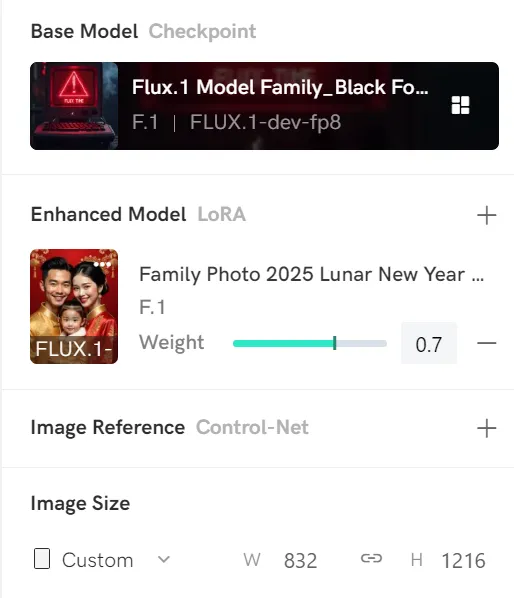Adjust the LoRA weight slider
The width and height of the screenshot is (514, 598).
[310, 343]
